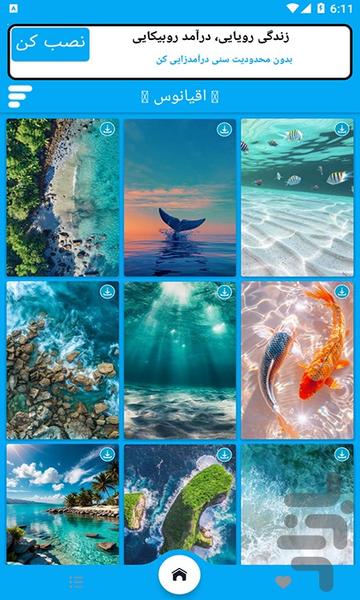
Task: Tap the نصب کن install button
Action: point(50,44)
